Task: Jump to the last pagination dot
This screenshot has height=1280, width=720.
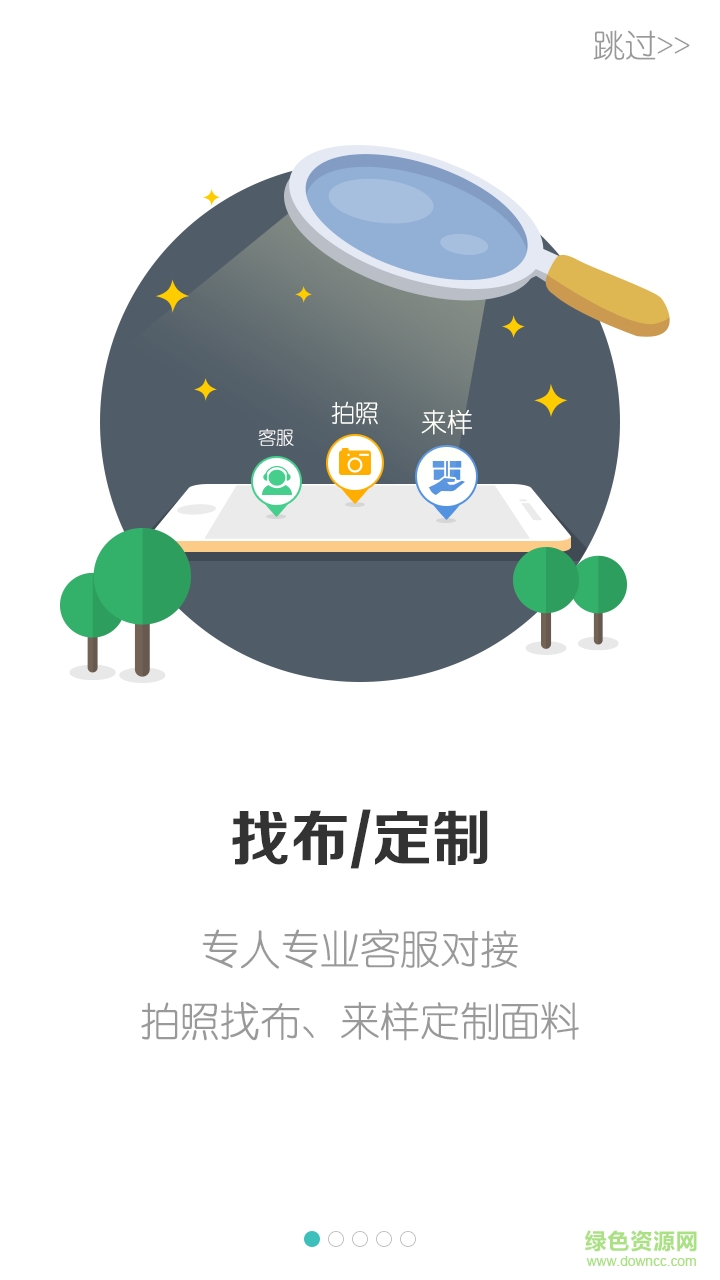Action: tap(409, 1237)
